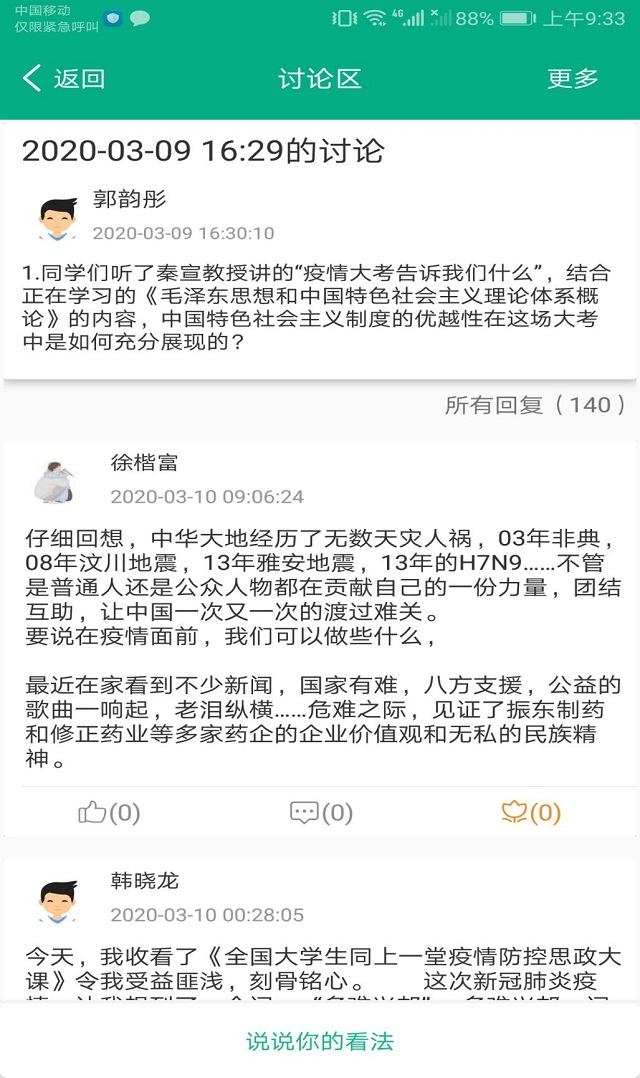This screenshot has width=640, height=1078.
Task: Open 郭韵彤's profile avatar
Action: point(57,219)
